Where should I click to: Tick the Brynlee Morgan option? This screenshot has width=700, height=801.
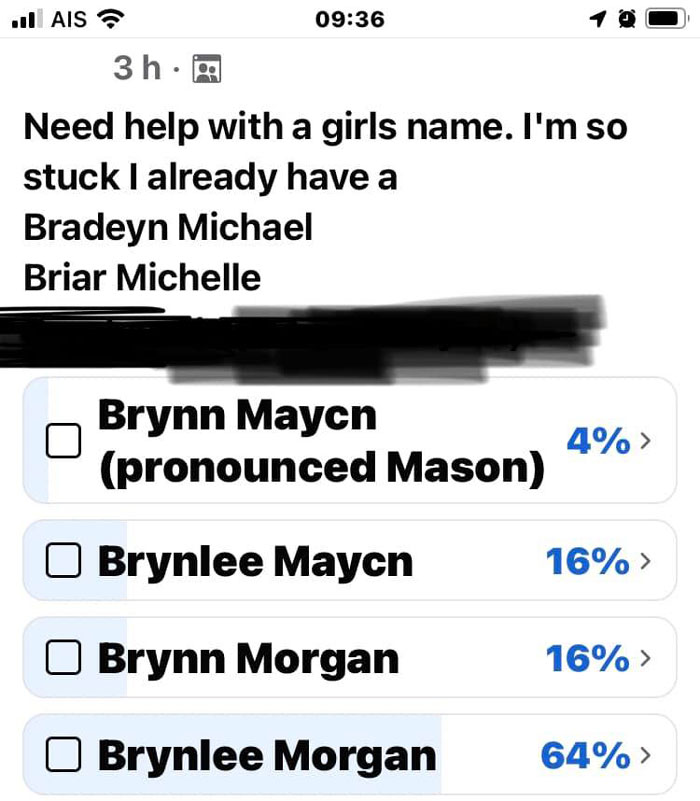[64, 755]
